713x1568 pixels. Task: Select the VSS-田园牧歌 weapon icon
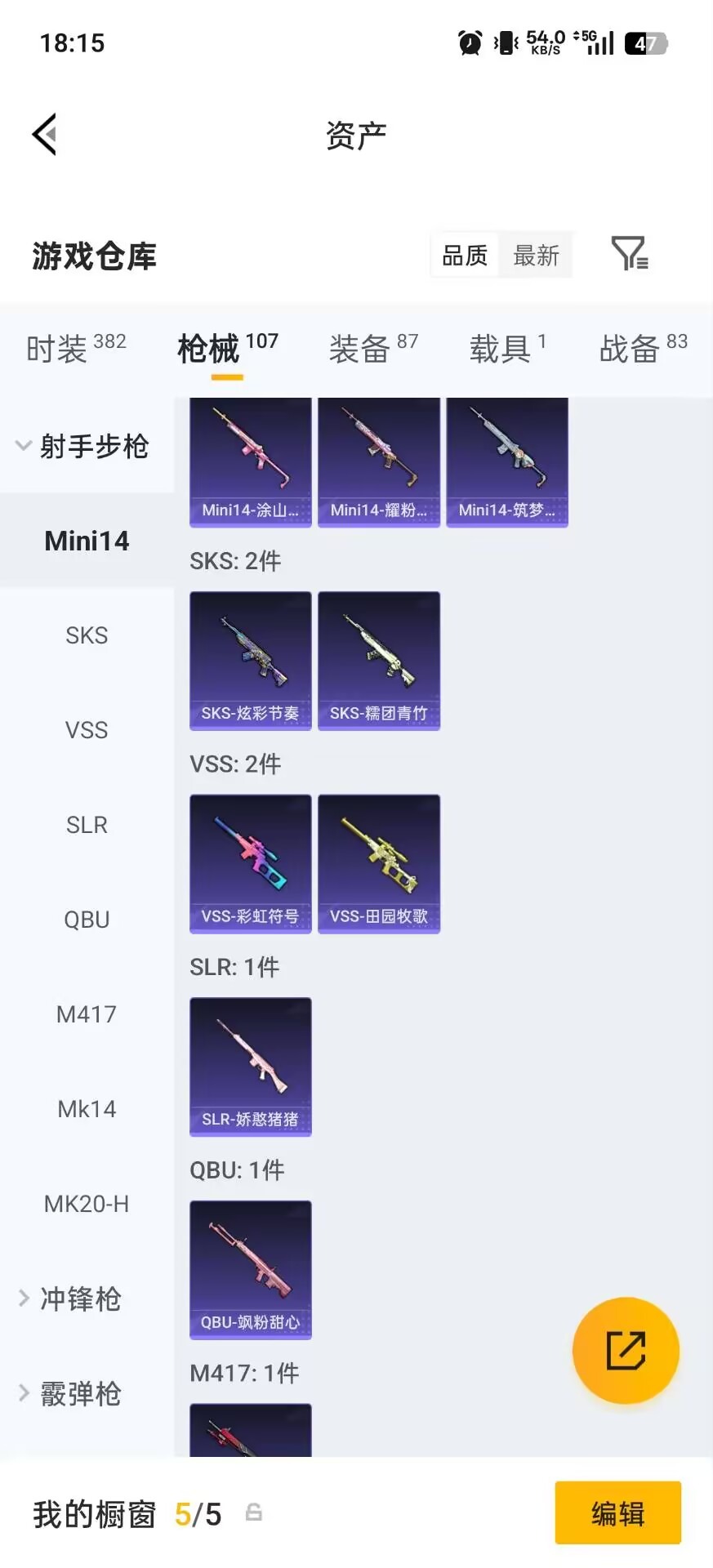click(378, 863)
